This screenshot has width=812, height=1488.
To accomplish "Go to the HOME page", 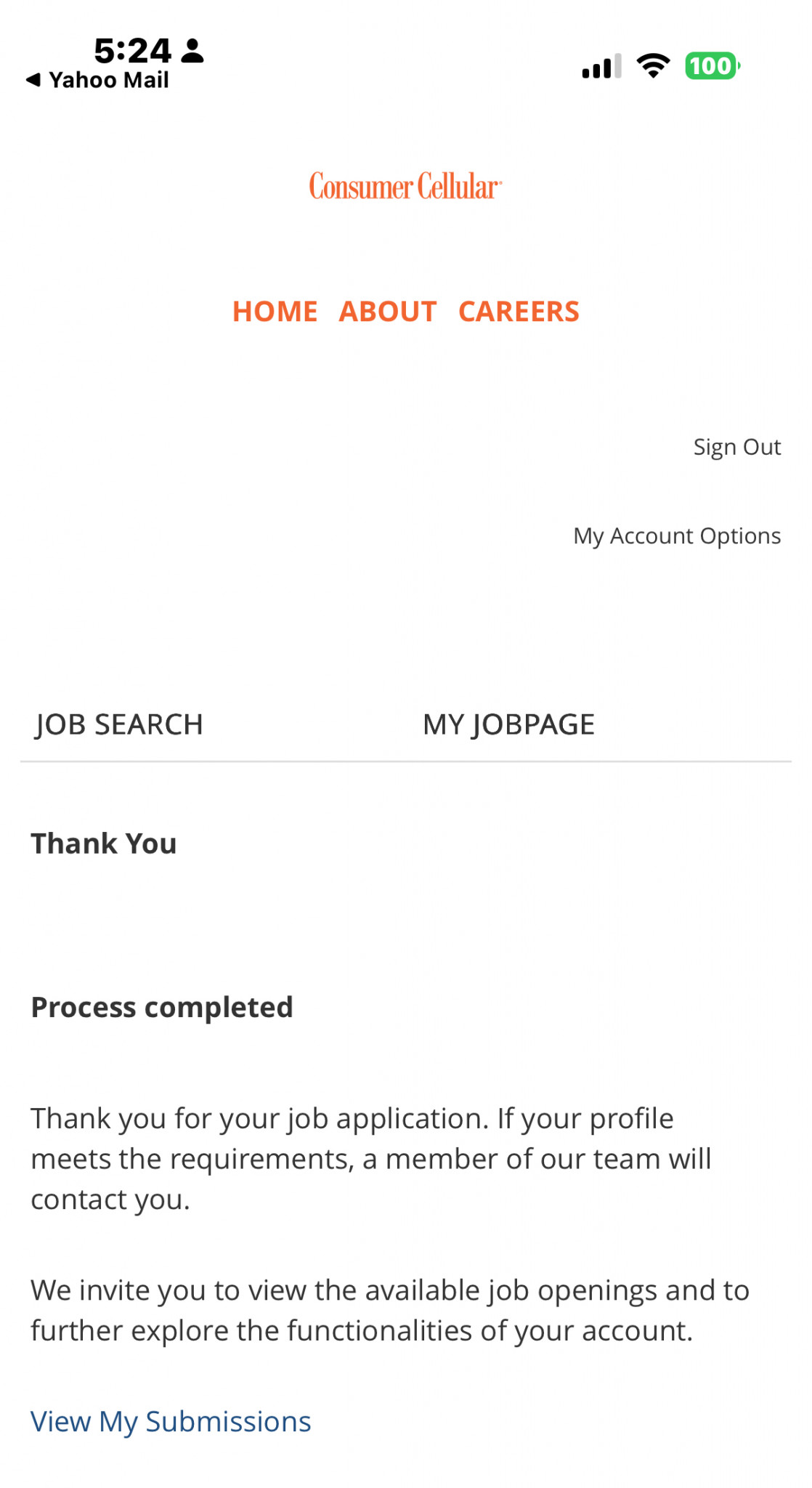I will point(275,312).
